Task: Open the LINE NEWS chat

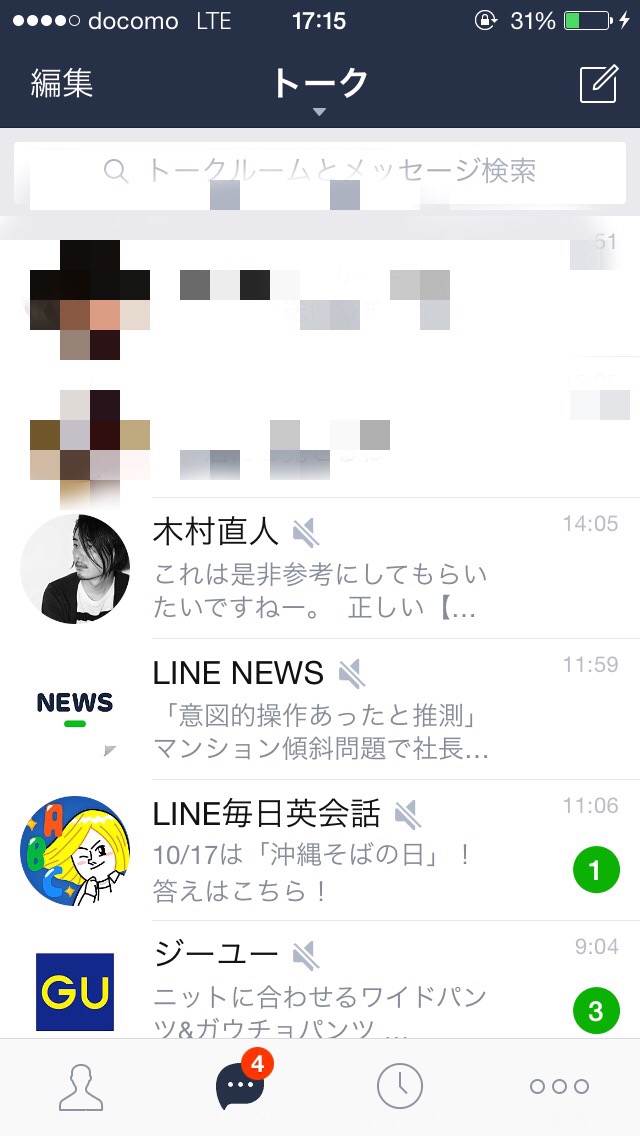Action: coord(320,710)
